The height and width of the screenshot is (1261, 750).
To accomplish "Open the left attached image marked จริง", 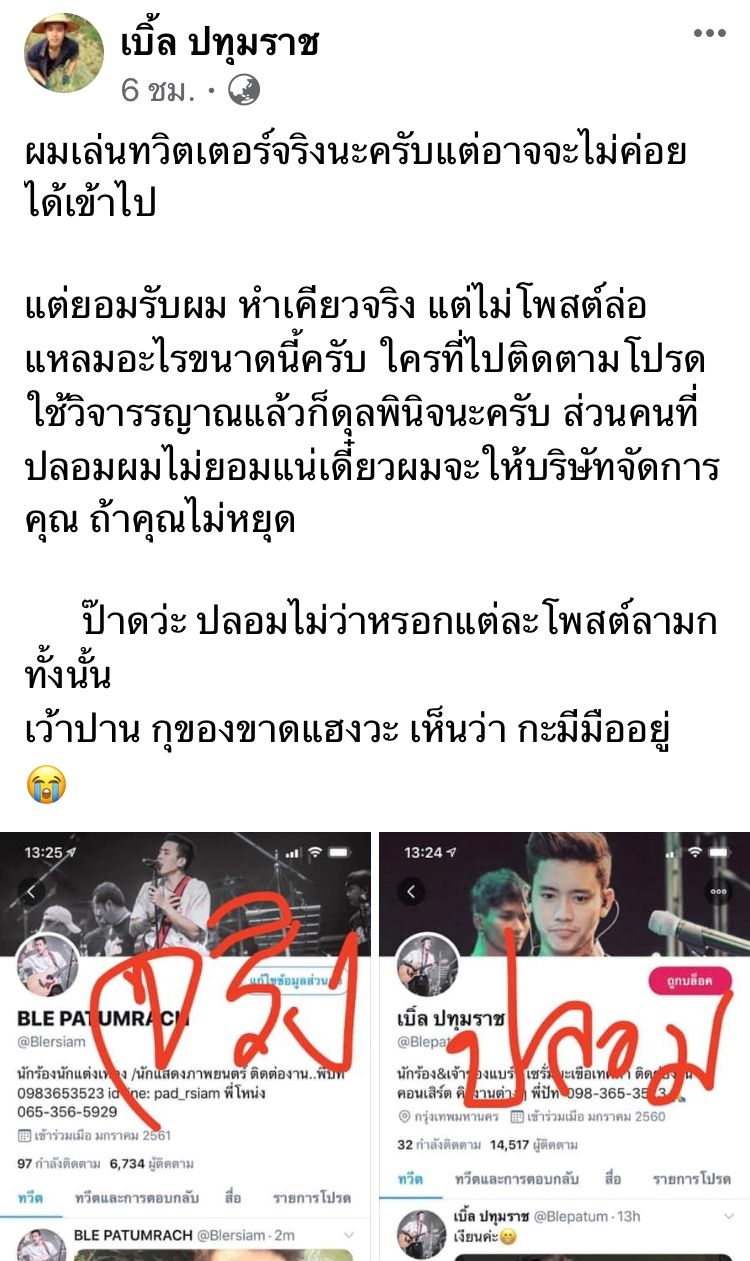I will click(x=185, y=1045).
